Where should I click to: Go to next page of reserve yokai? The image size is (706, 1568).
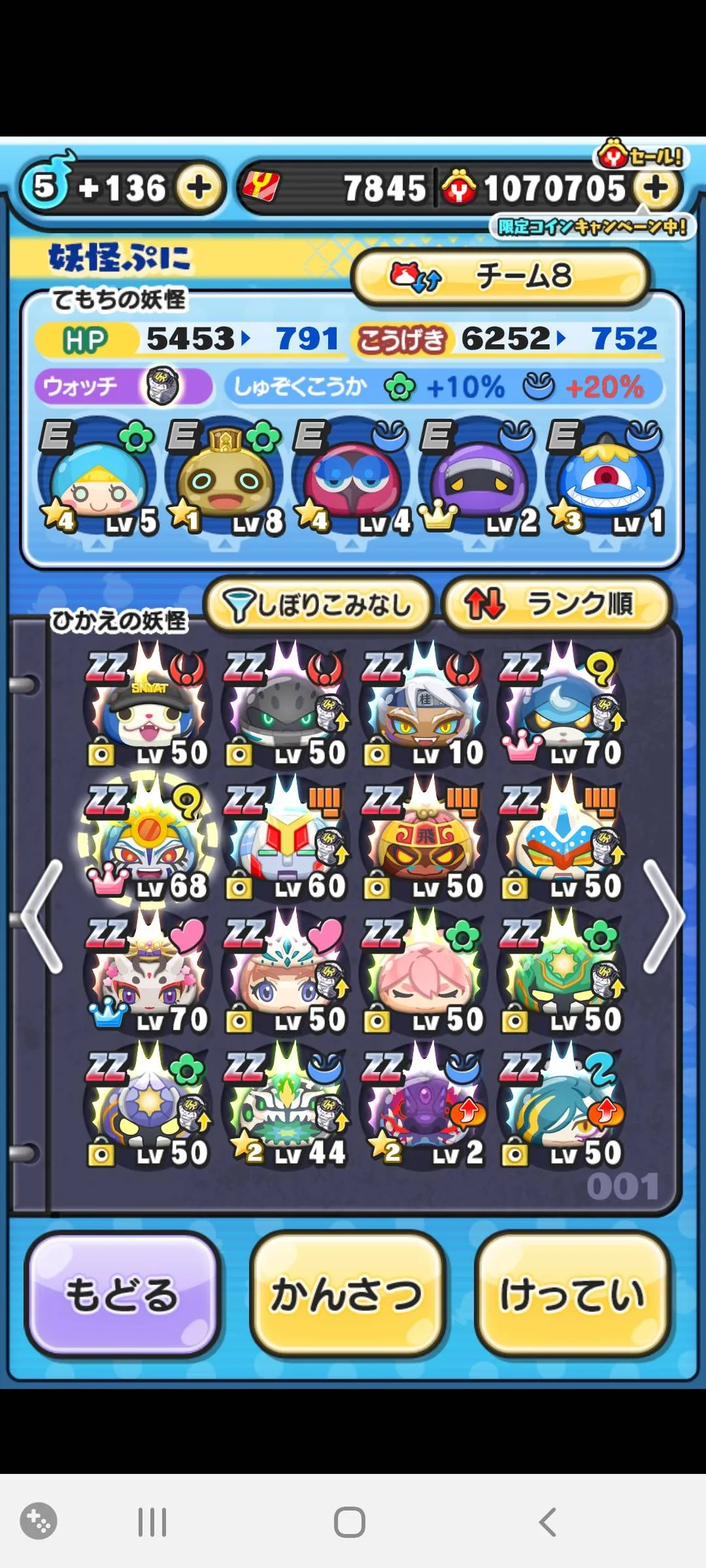tap(665, 917)
